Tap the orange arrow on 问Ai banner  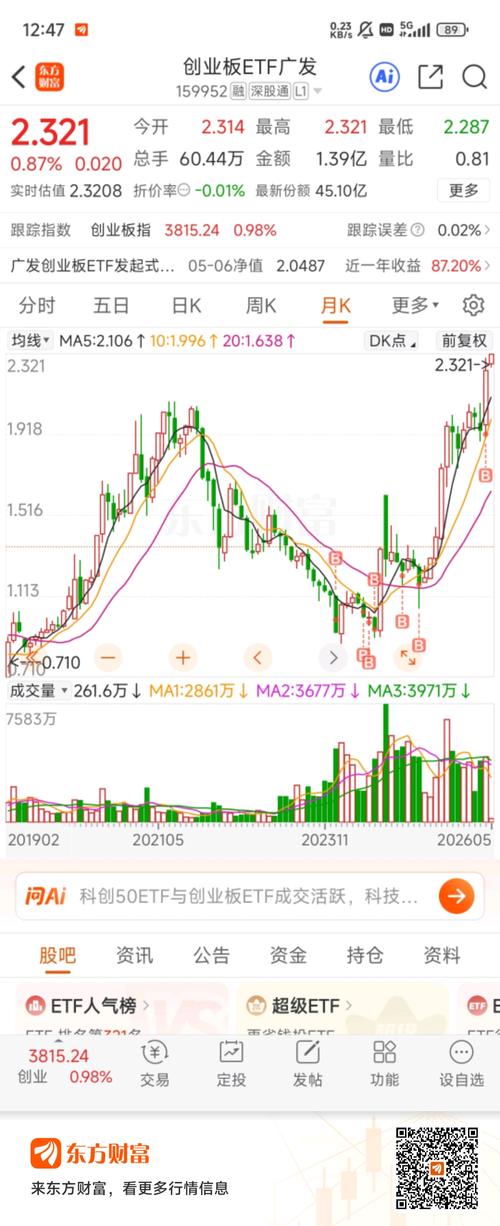(x=457, y=895)
